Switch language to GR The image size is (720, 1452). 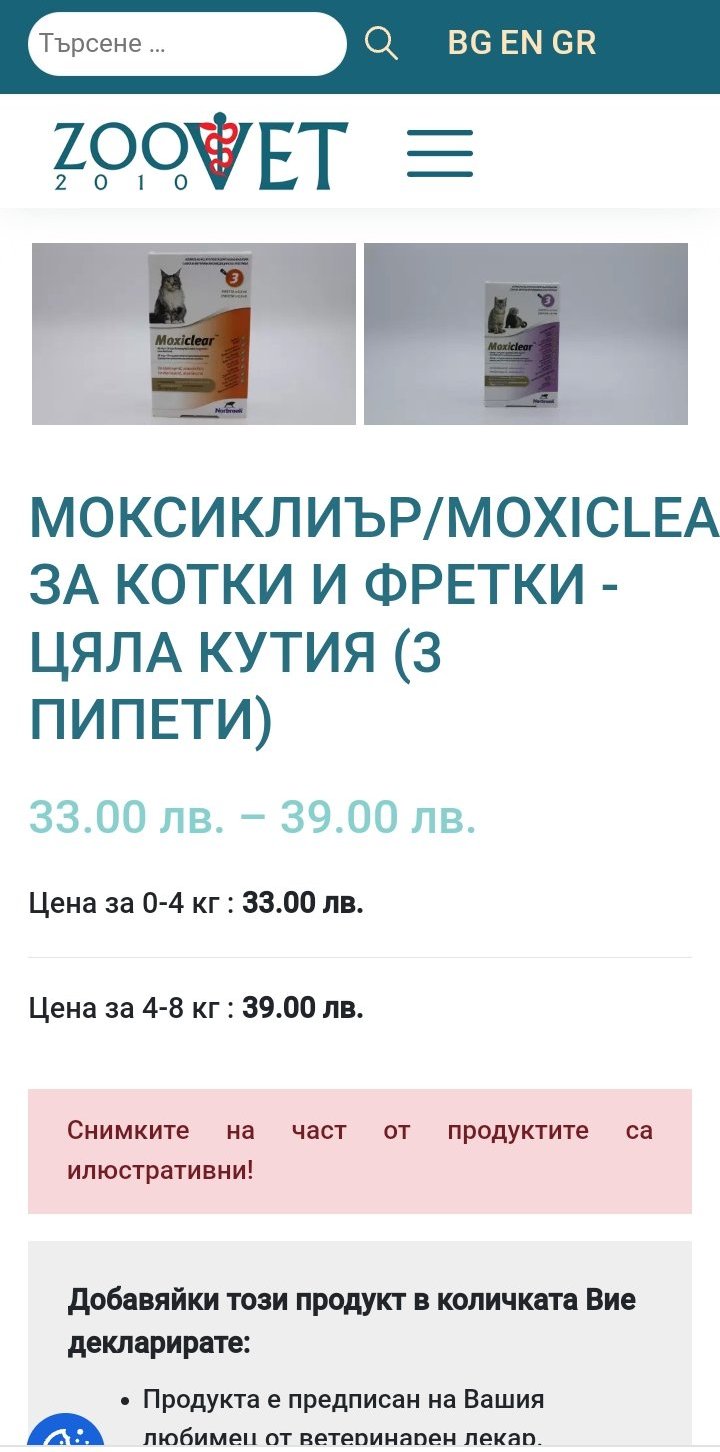coord(574,43)
